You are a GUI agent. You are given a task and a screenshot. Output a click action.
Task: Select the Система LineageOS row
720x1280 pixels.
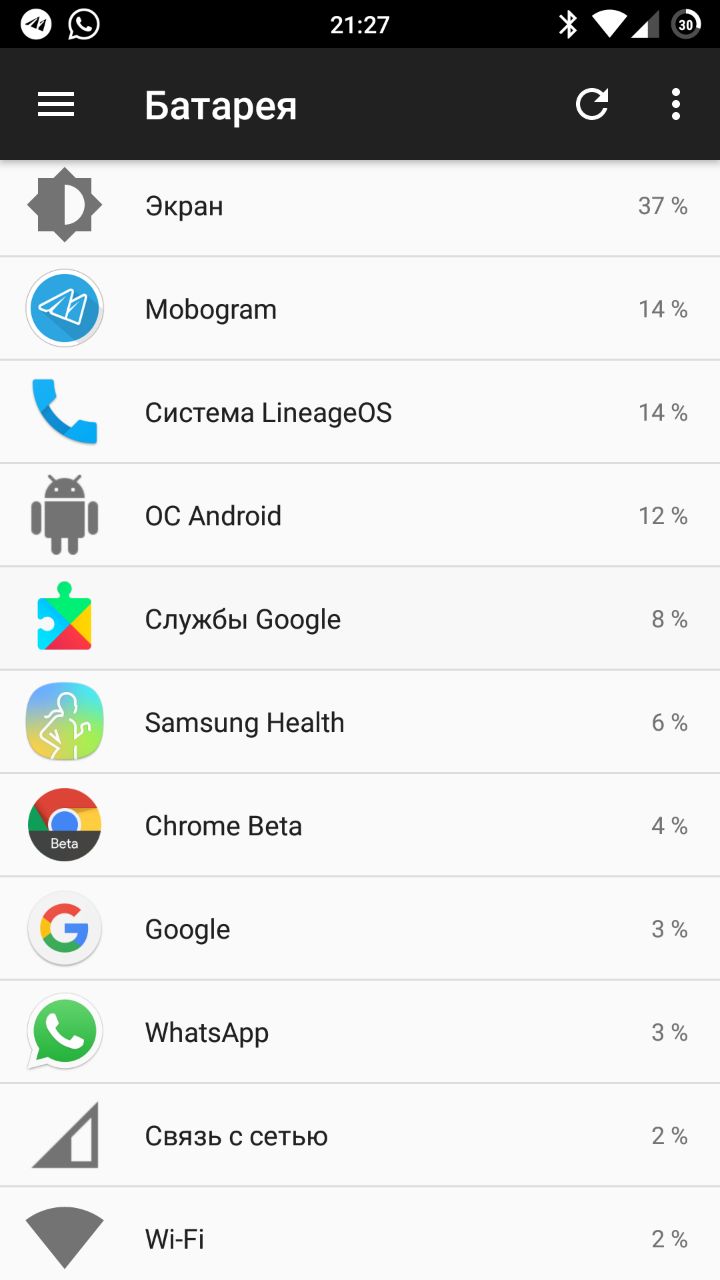360,412
